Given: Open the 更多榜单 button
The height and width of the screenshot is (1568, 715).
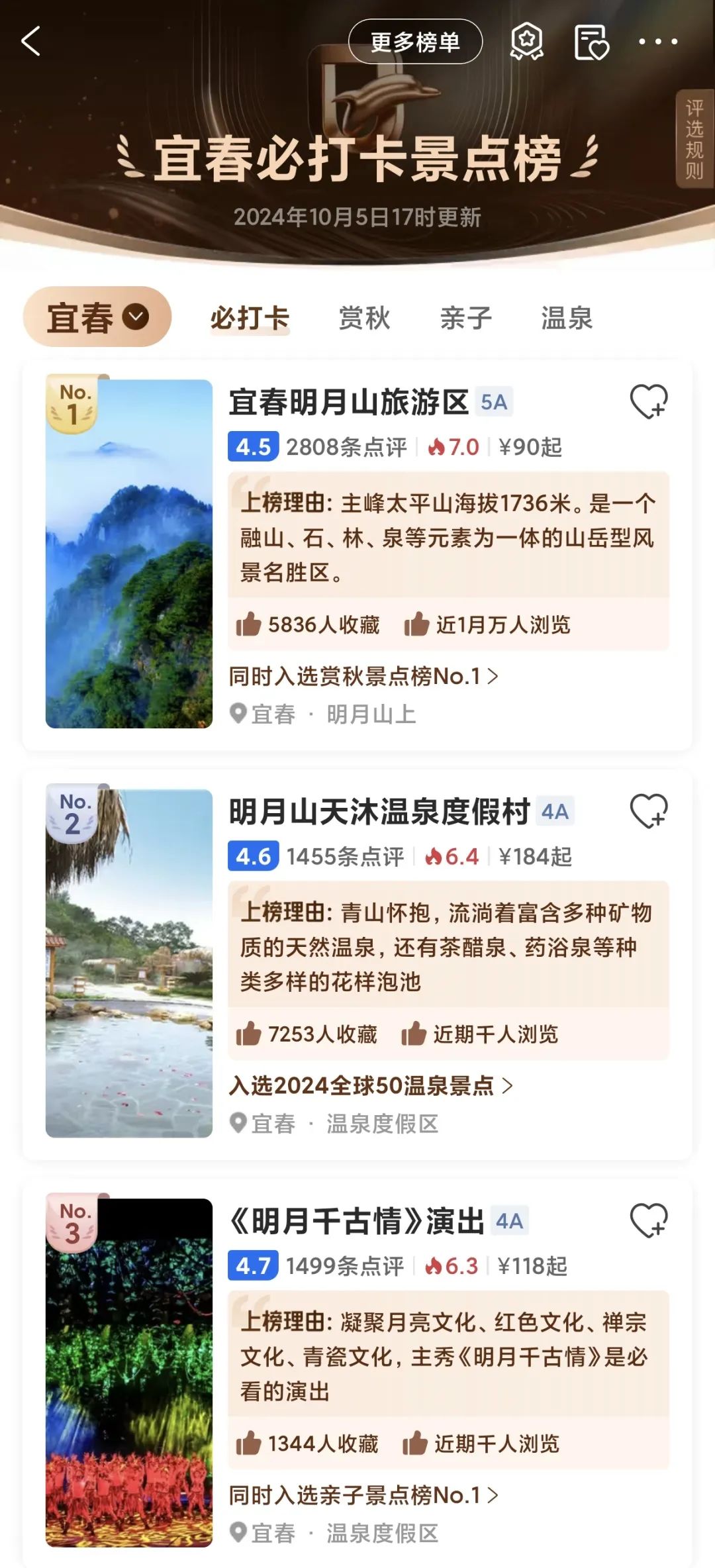Looking at the screenshot, I should point(415,42).
